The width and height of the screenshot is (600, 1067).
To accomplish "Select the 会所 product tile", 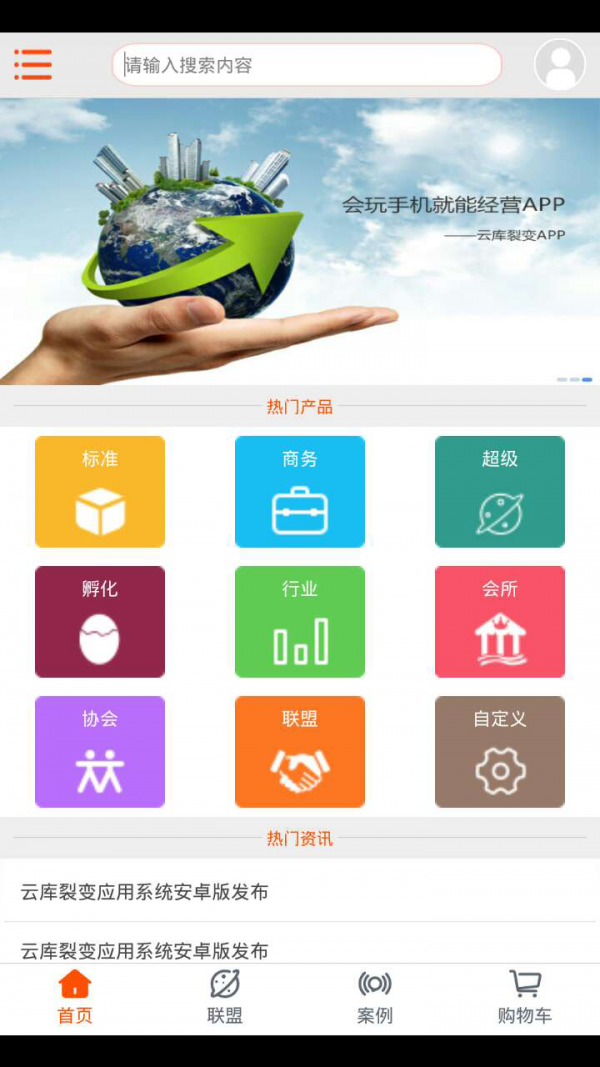I will [x=500, y=621].
